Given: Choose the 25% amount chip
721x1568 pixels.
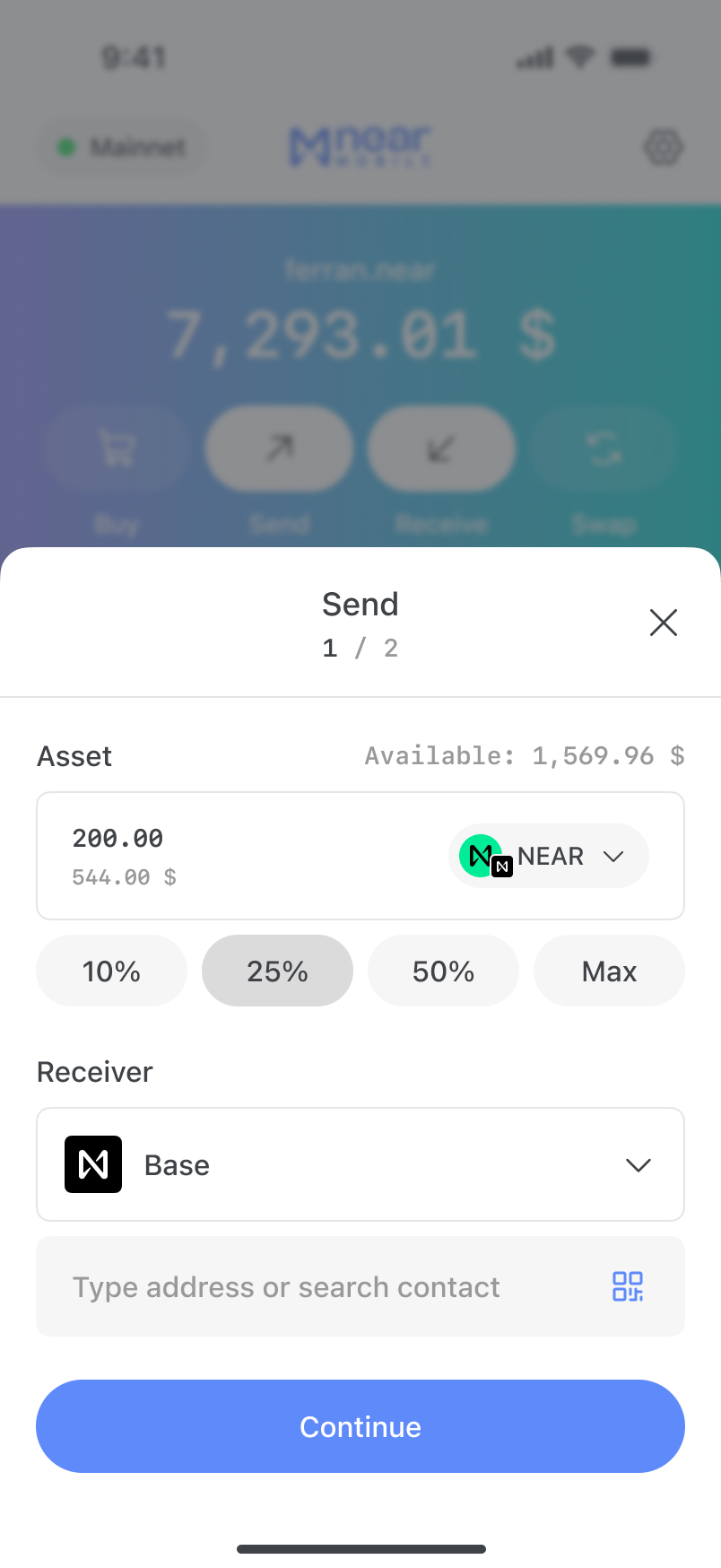Looking at the screenshot, I should pyautogui.click(x=277, y=971).
